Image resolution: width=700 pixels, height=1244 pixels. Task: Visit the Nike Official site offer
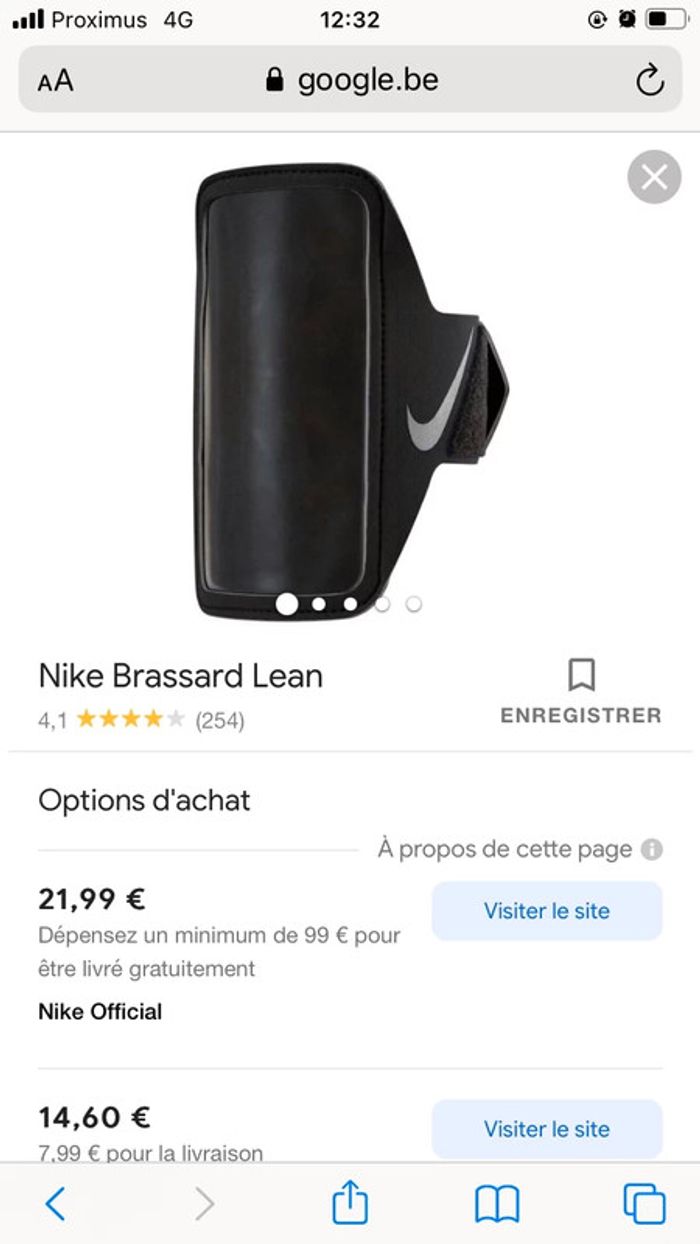pyautogui.click(x=546, y=911)
